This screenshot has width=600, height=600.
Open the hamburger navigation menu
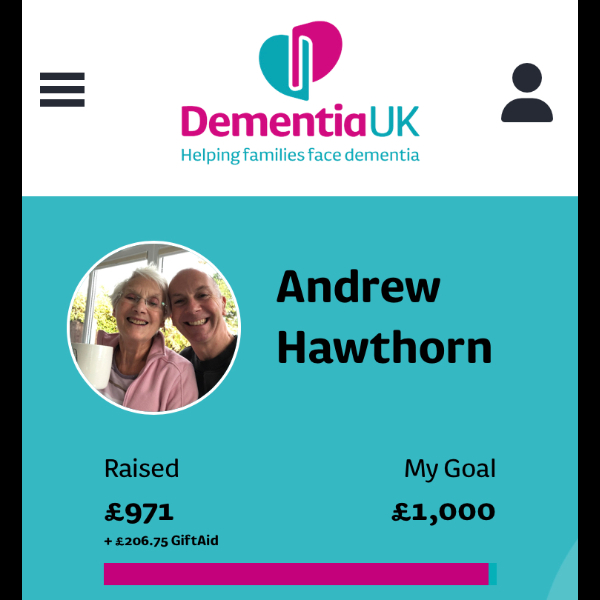point(62,90)
